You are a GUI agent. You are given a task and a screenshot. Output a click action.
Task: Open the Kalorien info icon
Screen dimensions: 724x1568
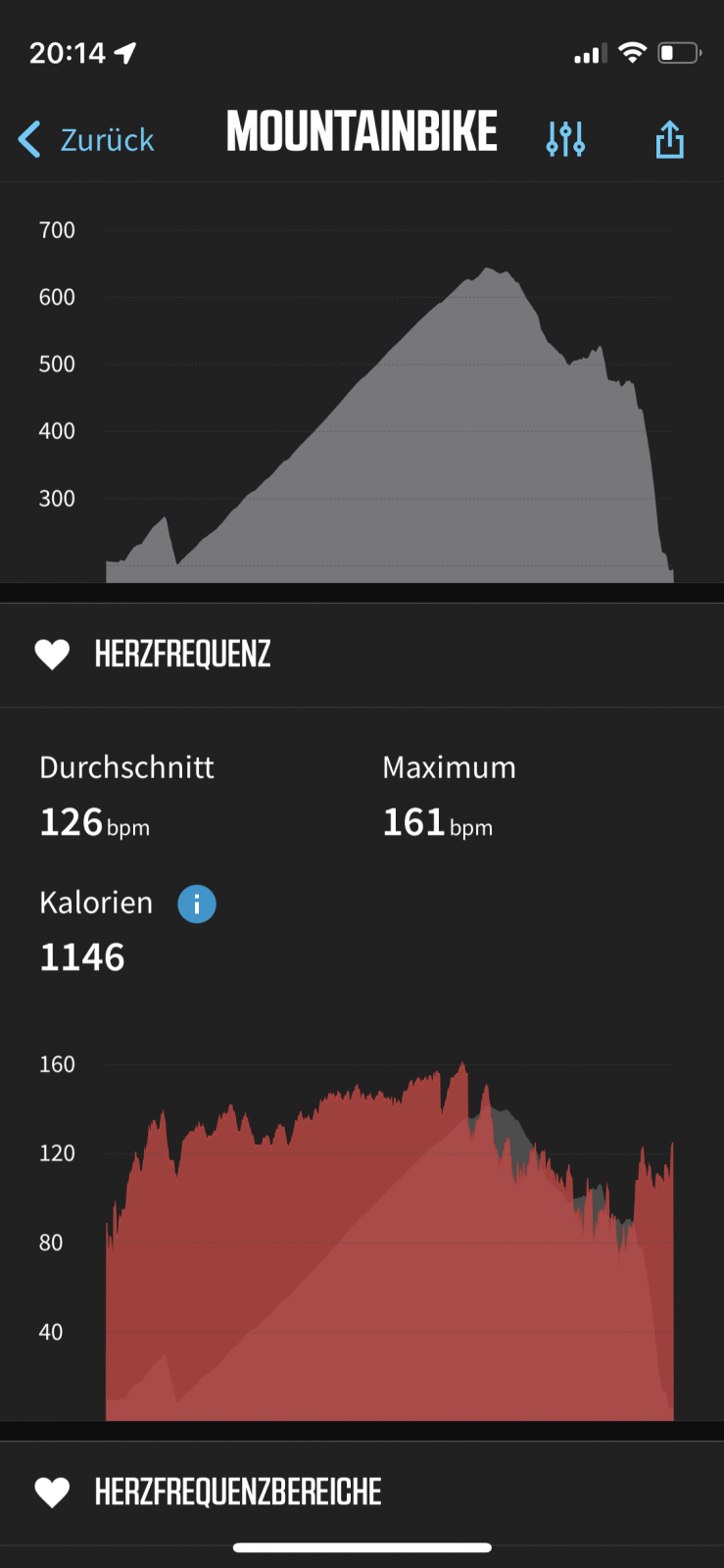click(x=196, y=904)
